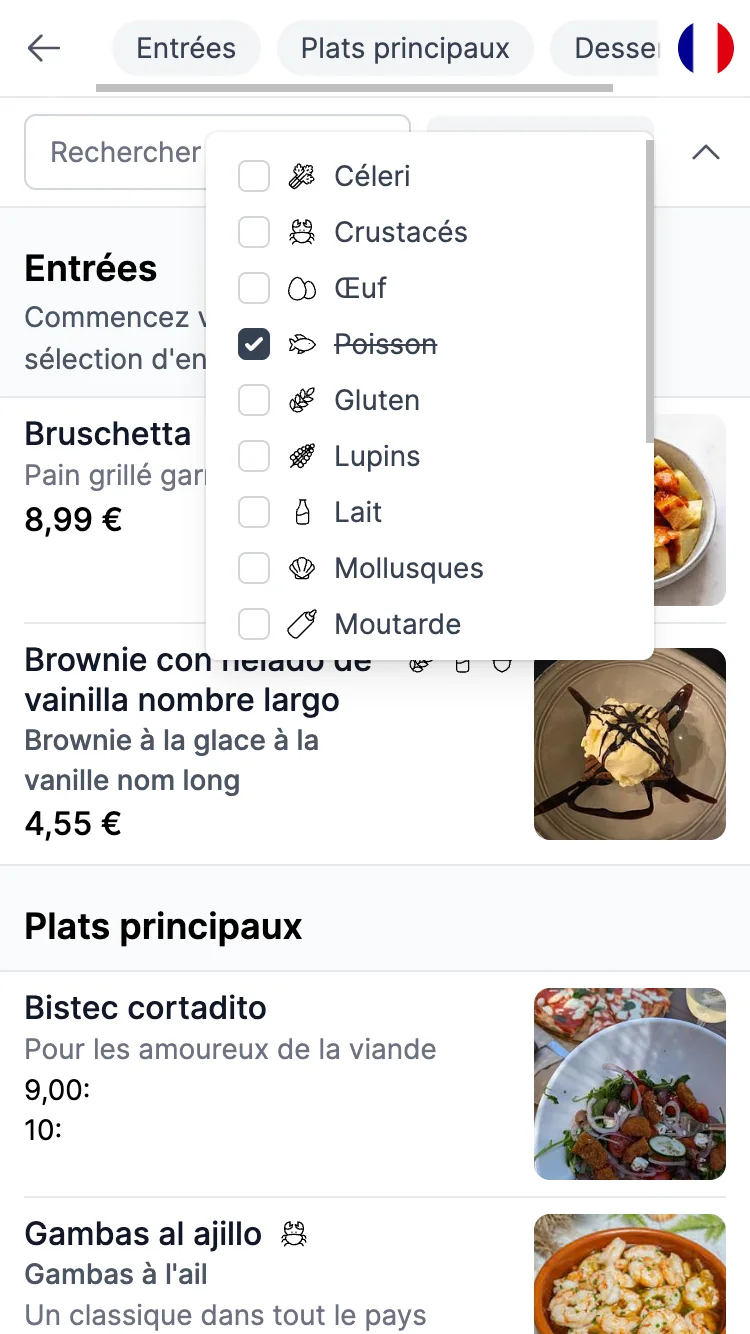Click the crab Crustacés allergen icon
Viewport: 750px width, 1334px height.
[x=303, y=232]
